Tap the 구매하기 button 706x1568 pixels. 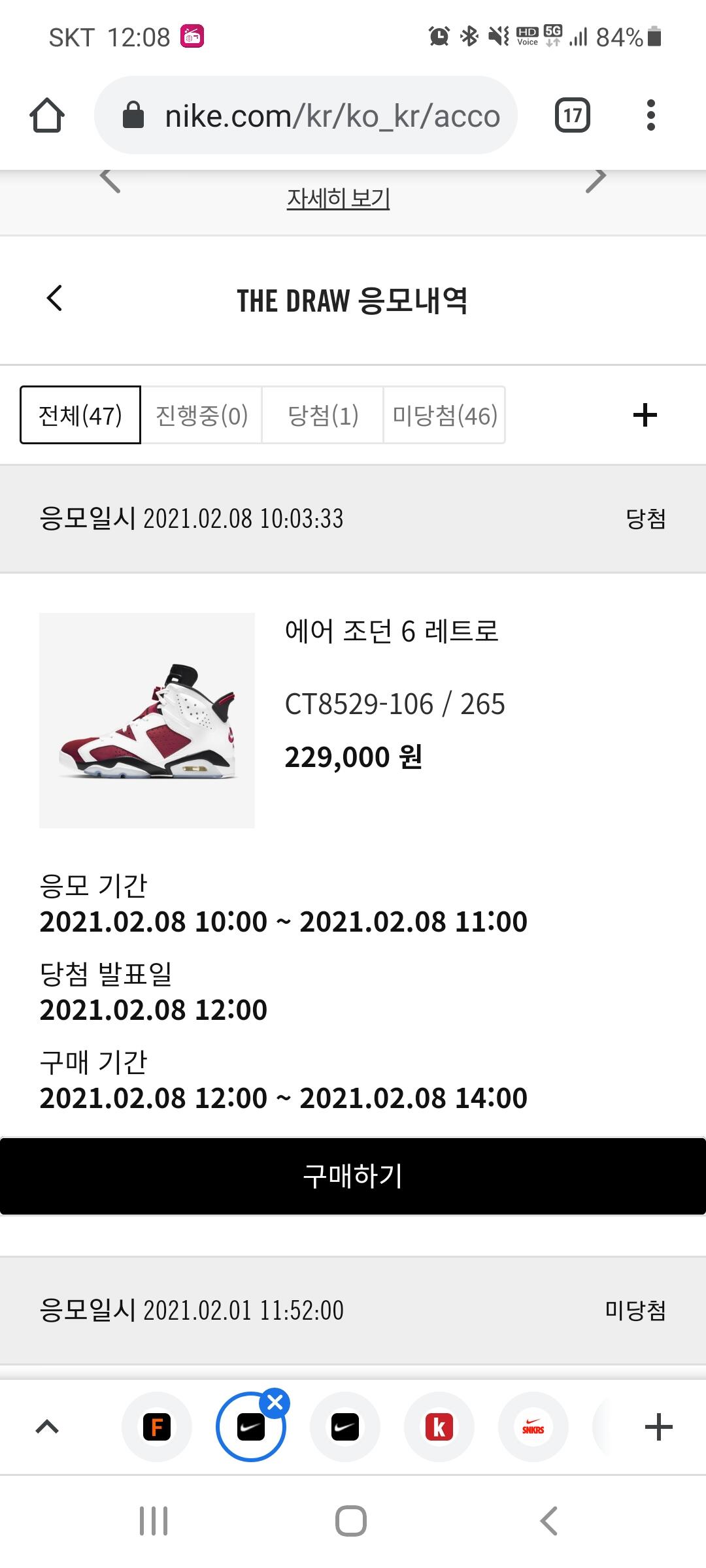(353, 1176)
